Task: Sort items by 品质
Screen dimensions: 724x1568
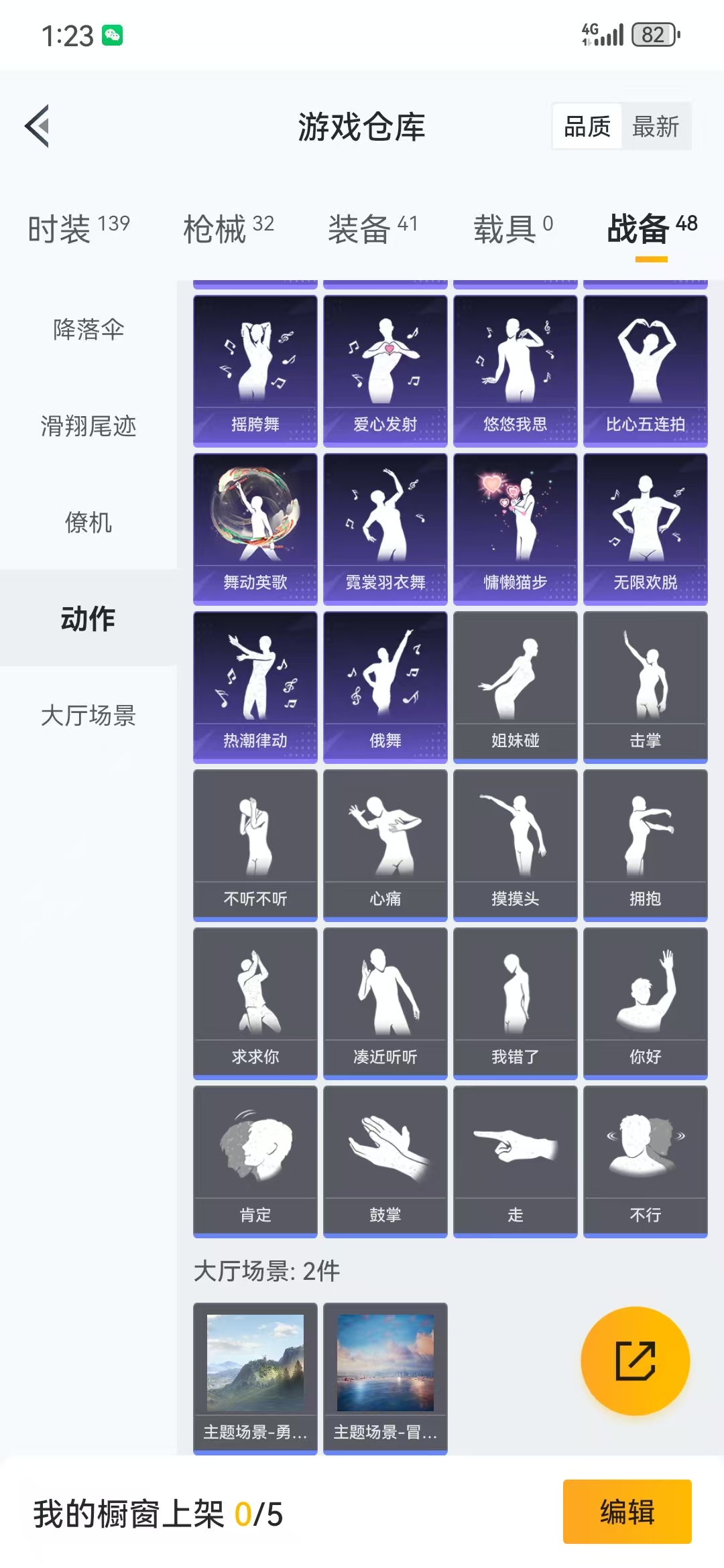Action: tap(587, 126)
